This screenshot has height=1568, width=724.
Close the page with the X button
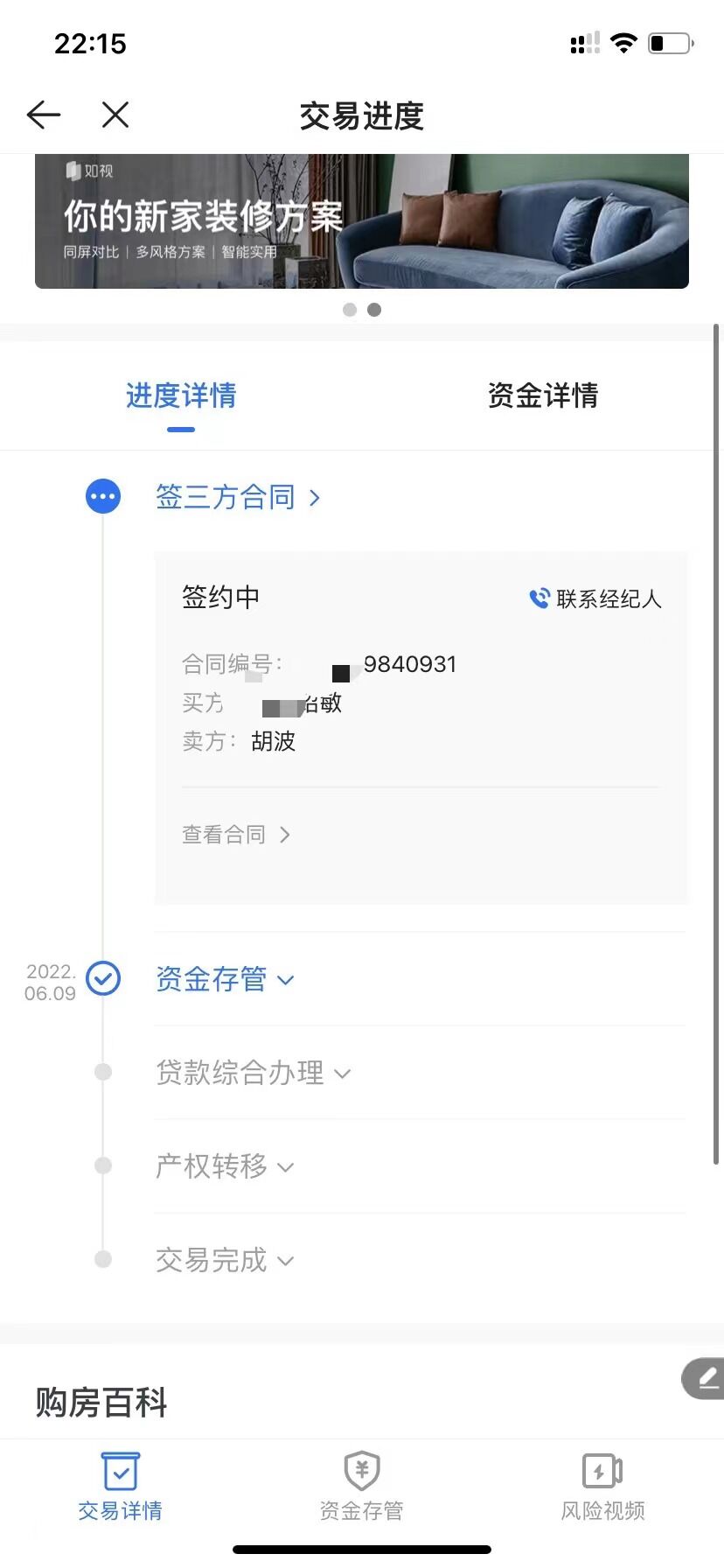[115, 114]
